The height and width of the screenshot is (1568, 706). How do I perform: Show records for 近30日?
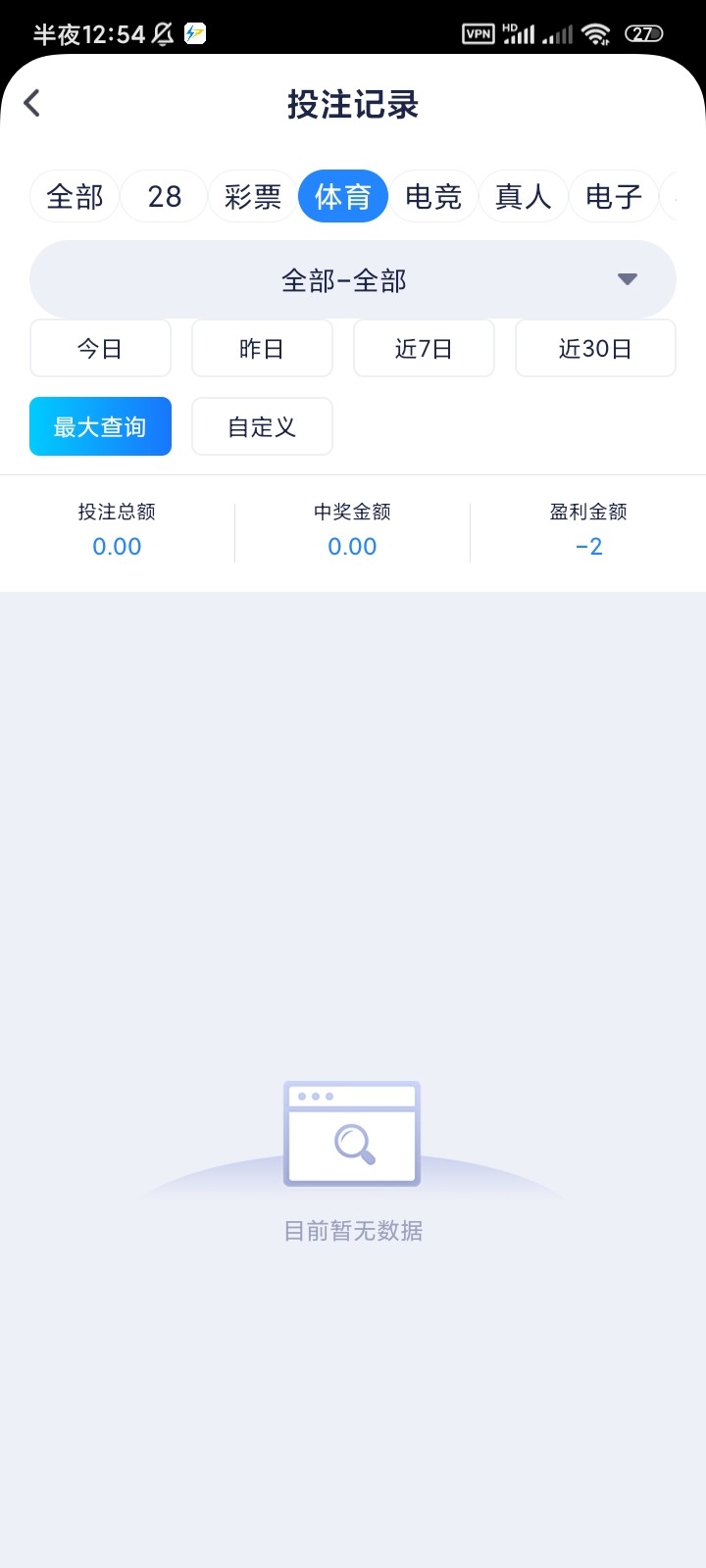(x=595, y=348)
